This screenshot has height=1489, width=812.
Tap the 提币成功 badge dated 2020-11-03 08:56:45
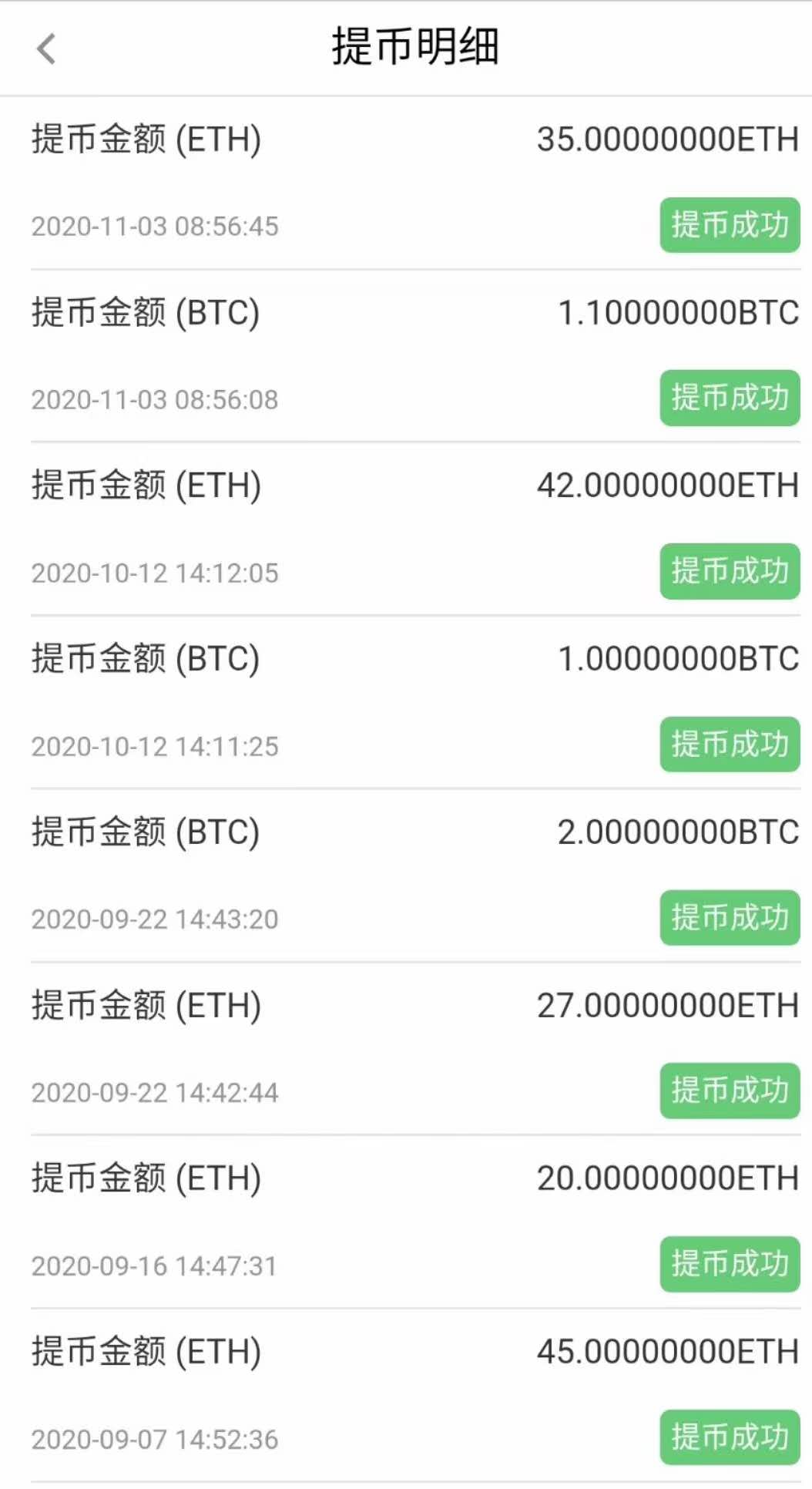click(727, 226)
